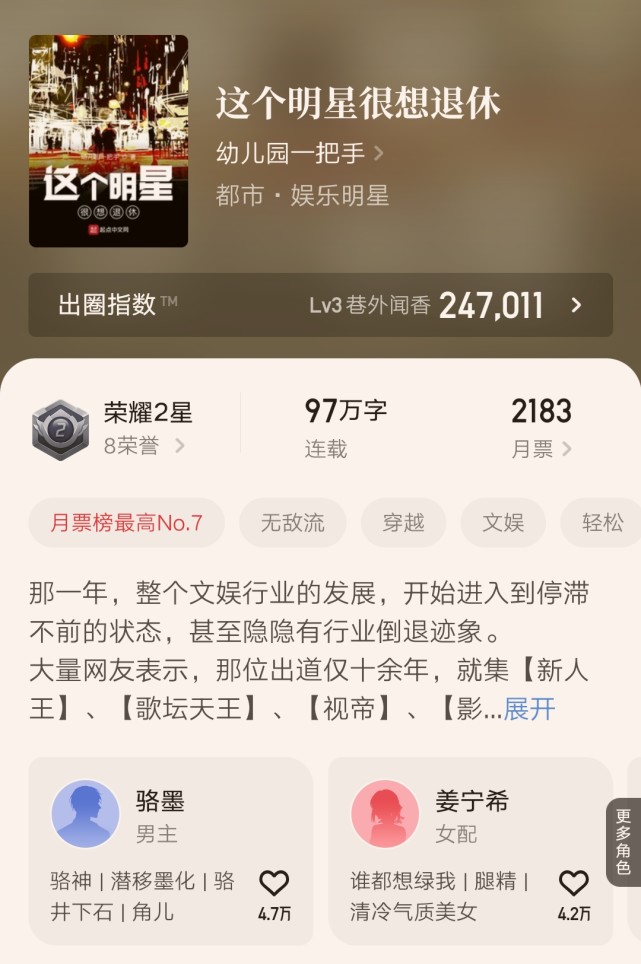This screenshot has height=964, width=641.
Task: Tap the 月票榜最高No.7 chip
Action: pos(127,522)
